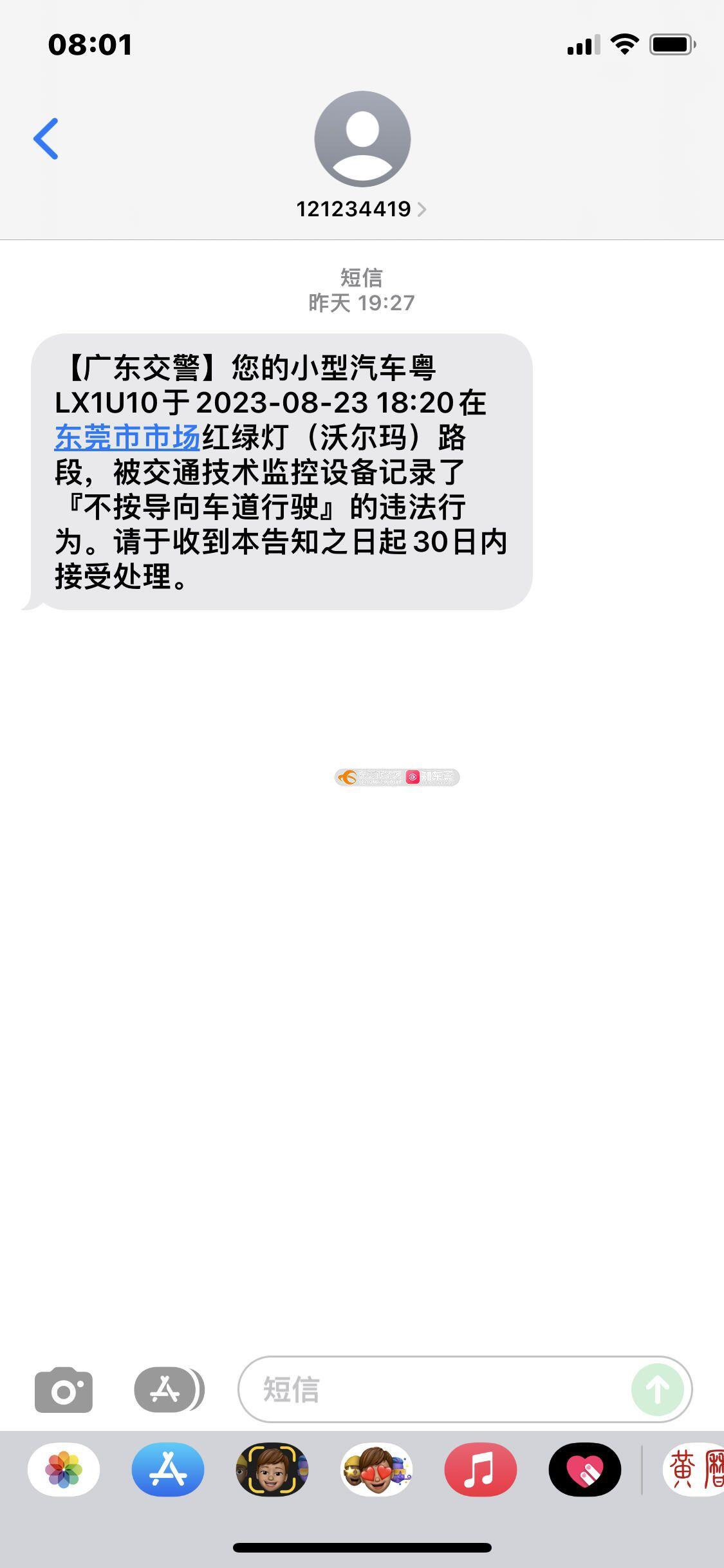
Task: Open the camera to attach a photo
Action: pyautogui.click(x=64, y=1390)
